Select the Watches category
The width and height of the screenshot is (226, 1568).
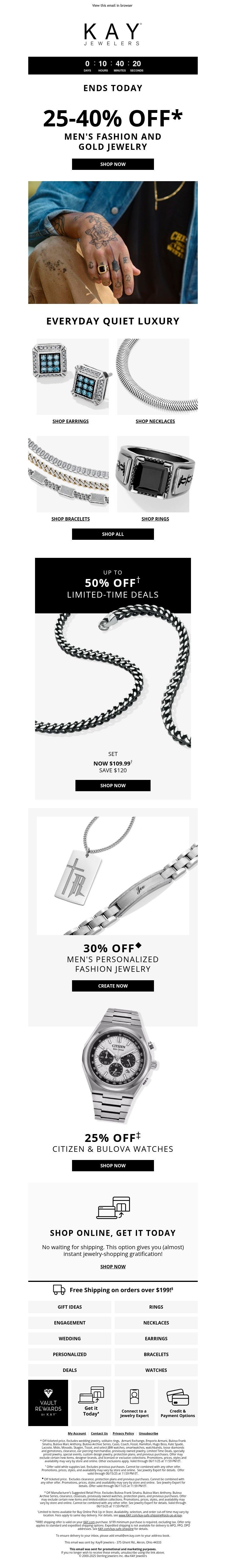coord(156,1370)
